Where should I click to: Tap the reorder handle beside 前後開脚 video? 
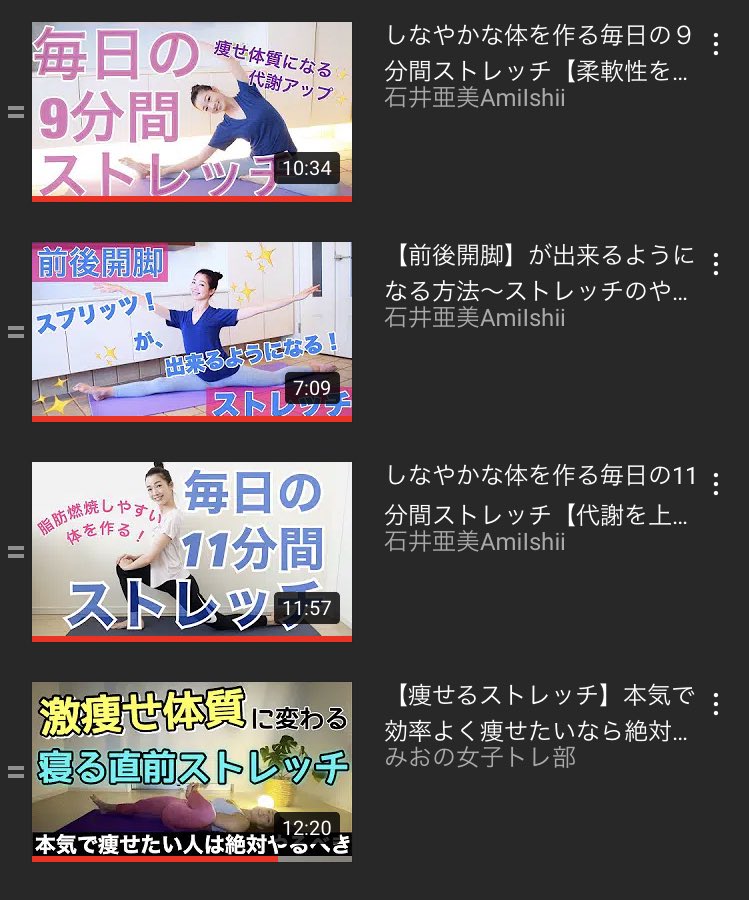[16, 332]
